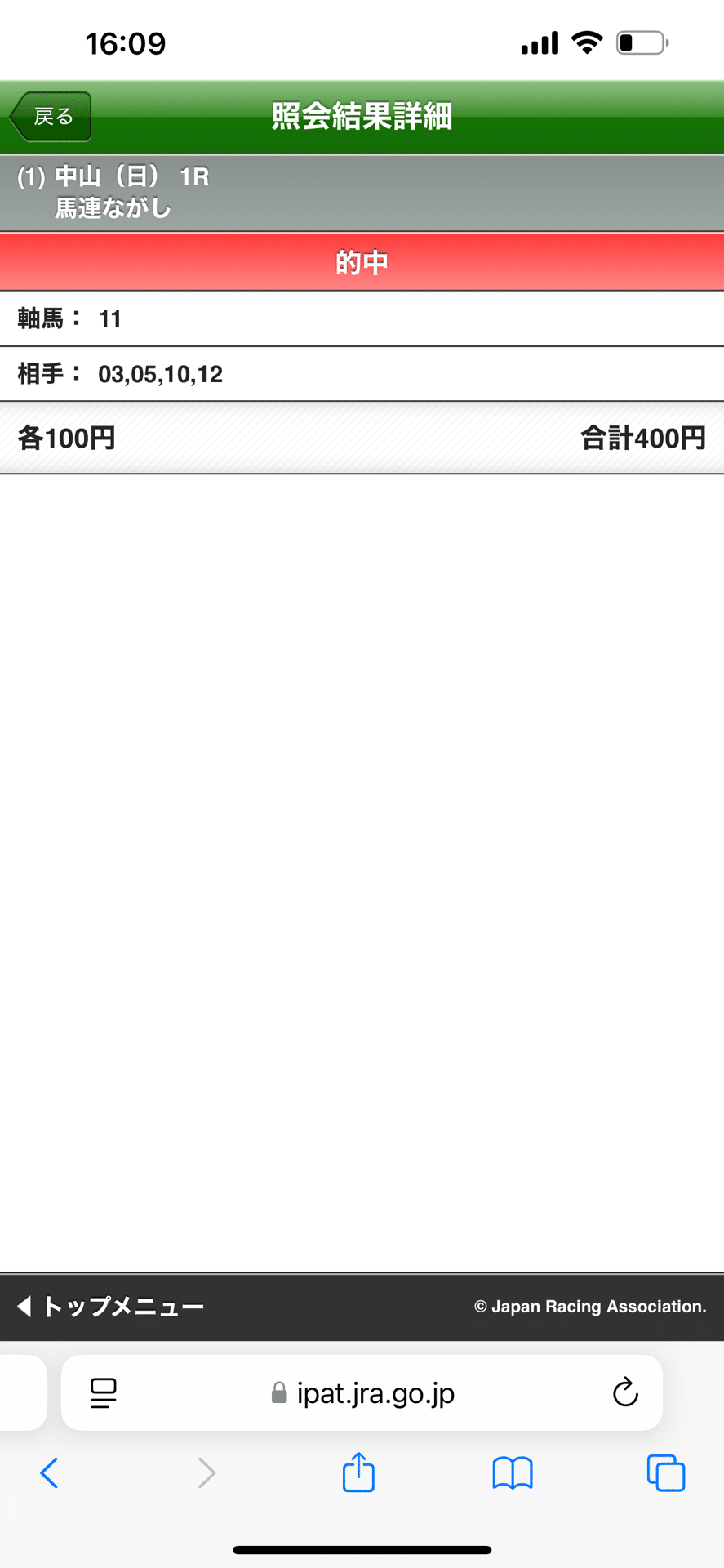Tap the reader view icon in address bar

coord(102,1393)
